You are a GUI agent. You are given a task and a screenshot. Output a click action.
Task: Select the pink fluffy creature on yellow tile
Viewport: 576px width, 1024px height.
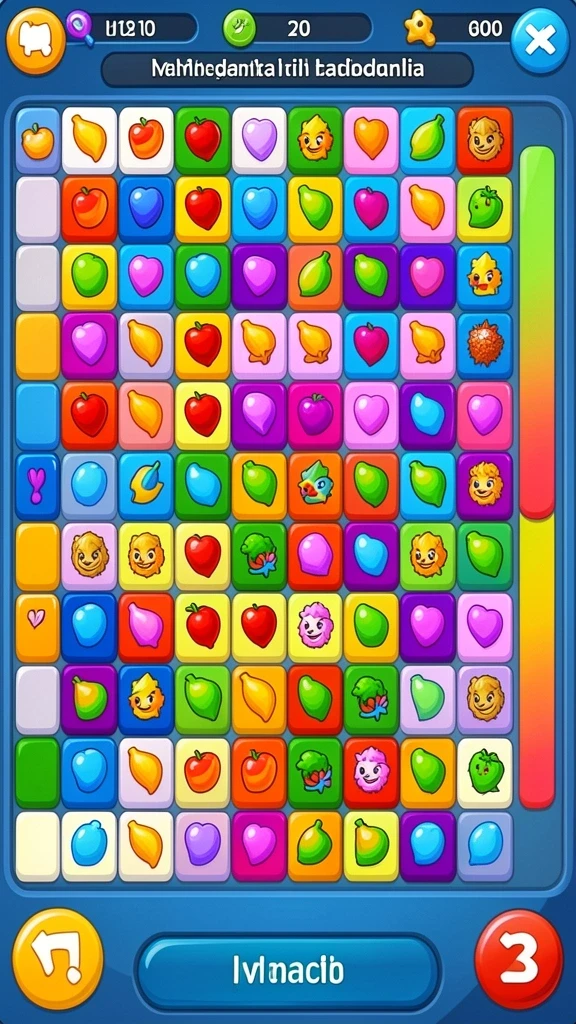(x=315, y=626)
